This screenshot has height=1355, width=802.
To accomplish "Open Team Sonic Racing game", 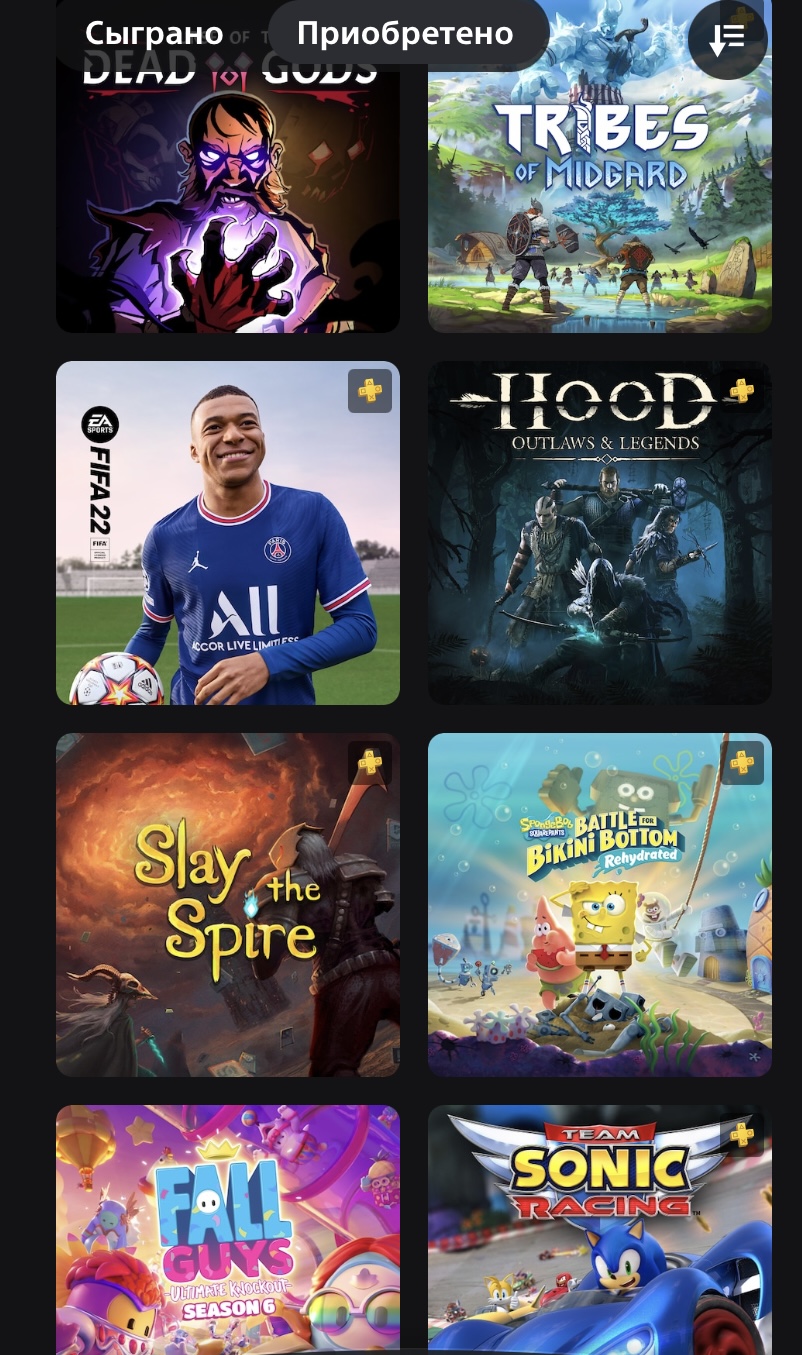I will tap(600, 1229).
